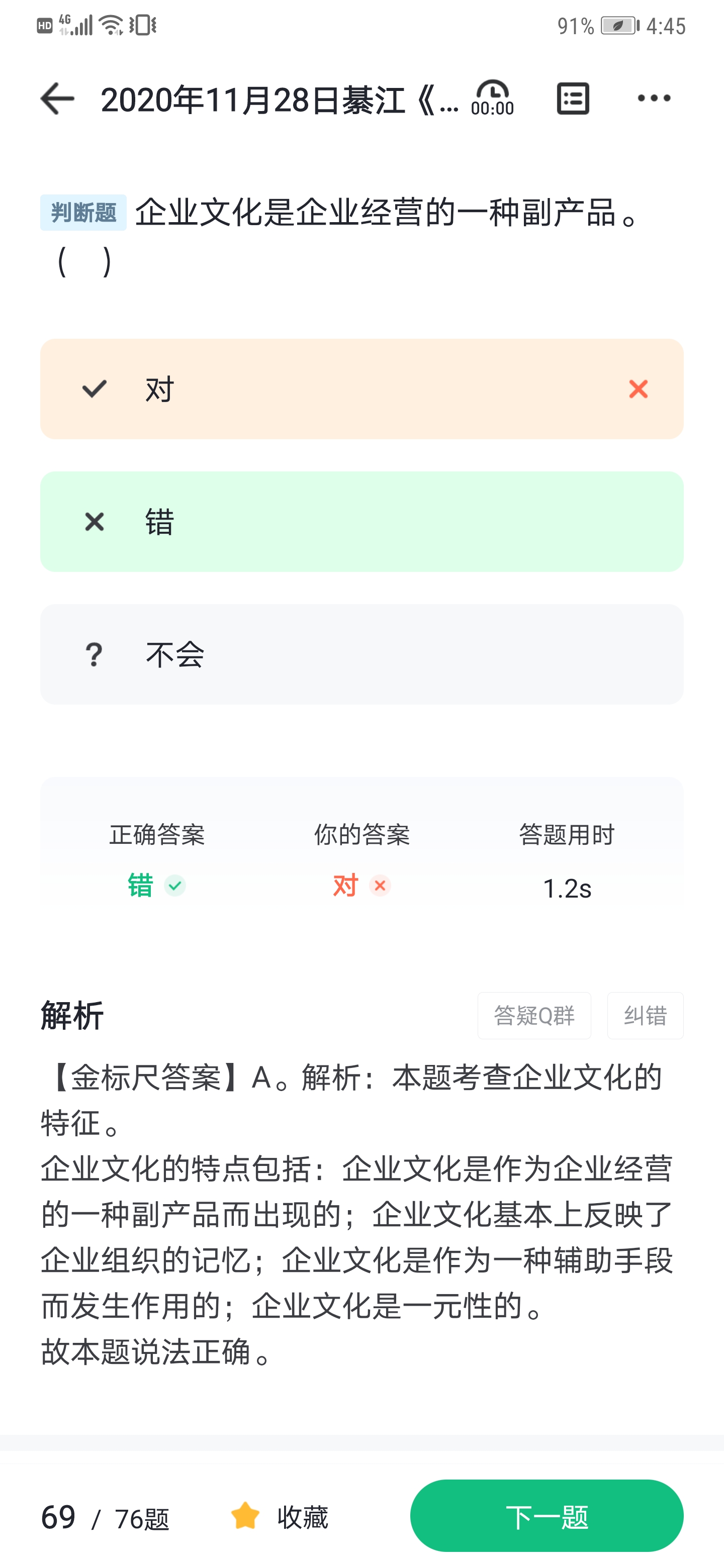
Task: Go back using the arrow icon
Action: (x=57, y=99)
